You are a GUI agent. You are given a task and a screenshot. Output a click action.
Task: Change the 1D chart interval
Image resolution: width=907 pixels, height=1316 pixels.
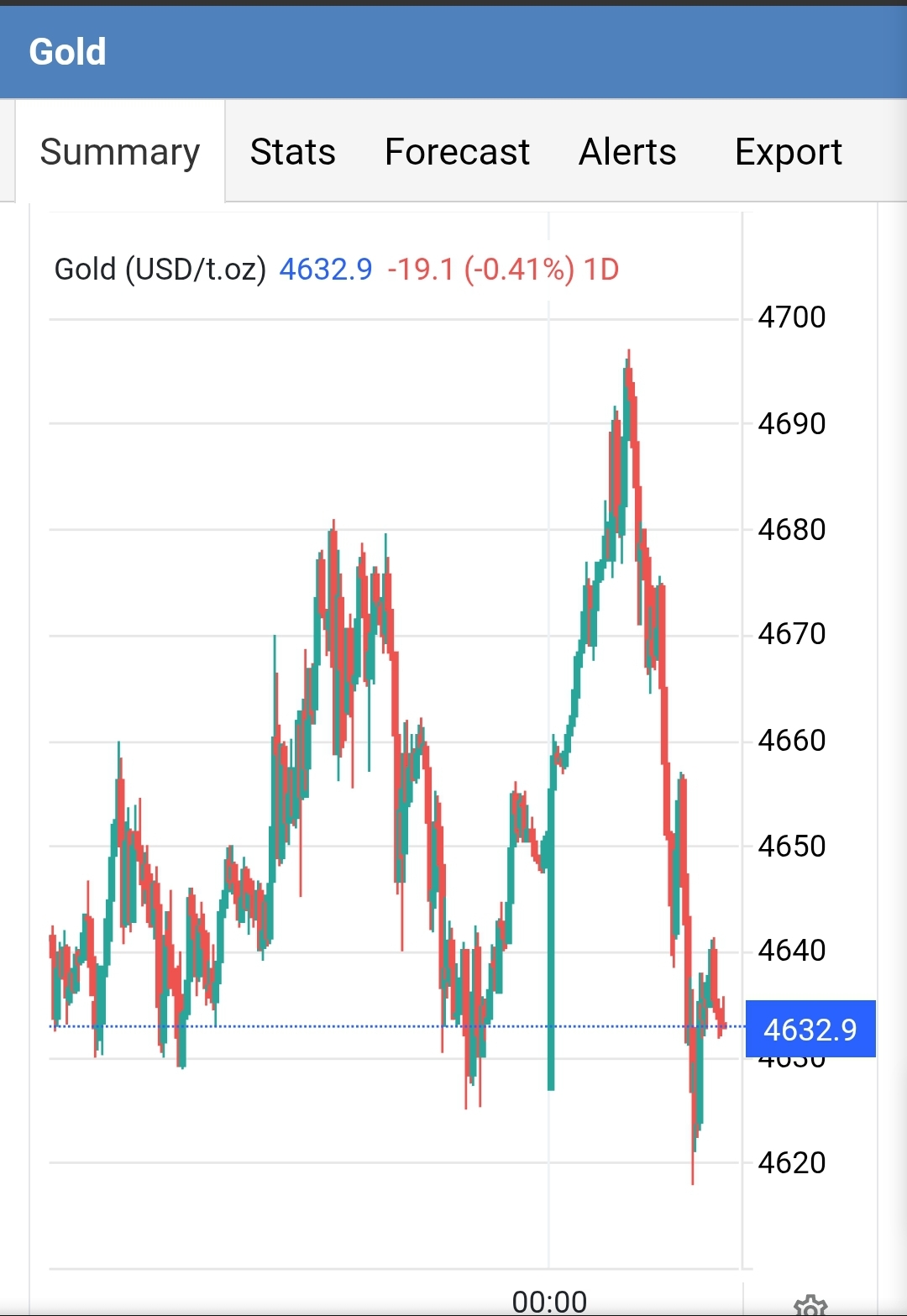click(601, 270)
